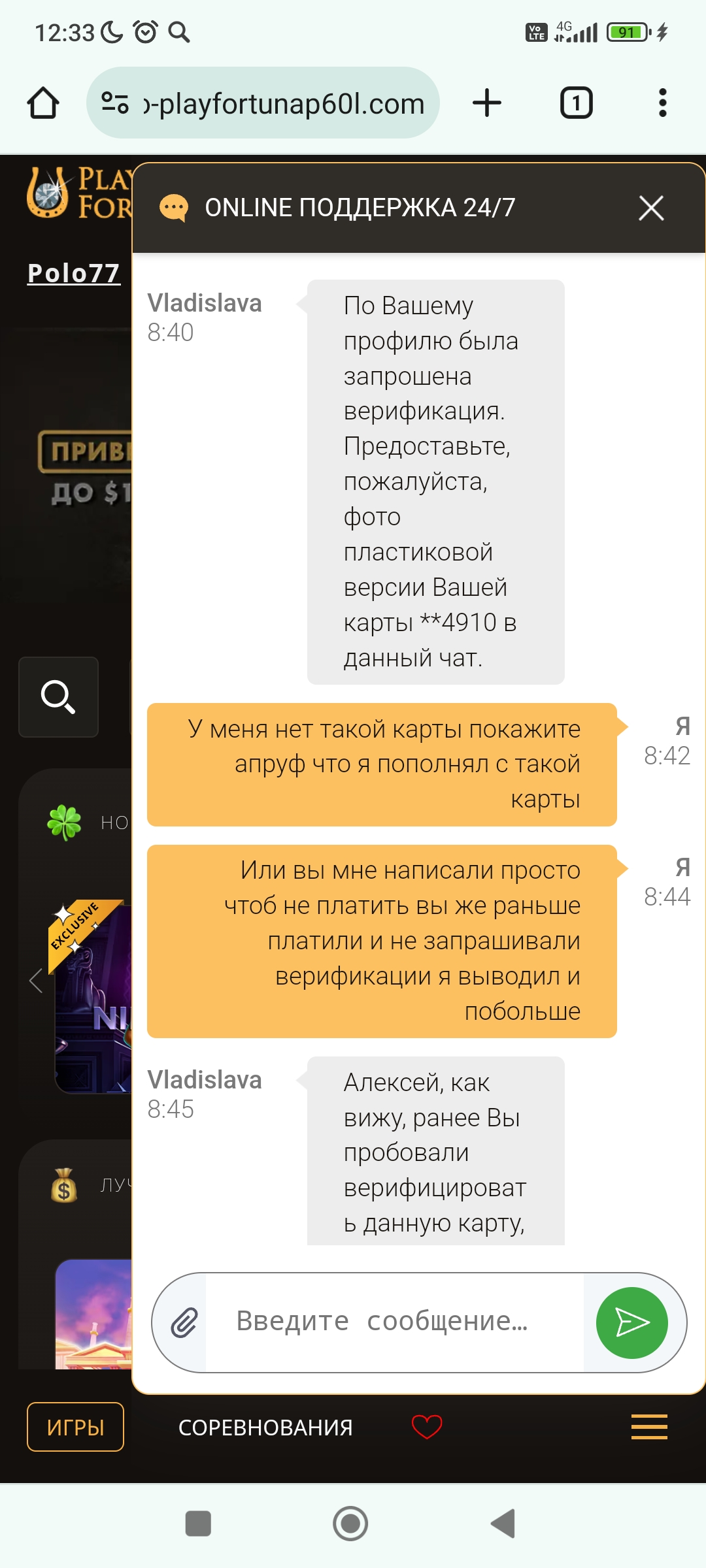Attach a file with the paperclip icon
This screenshot has height=1568, width=706.
click(184, 1323)
